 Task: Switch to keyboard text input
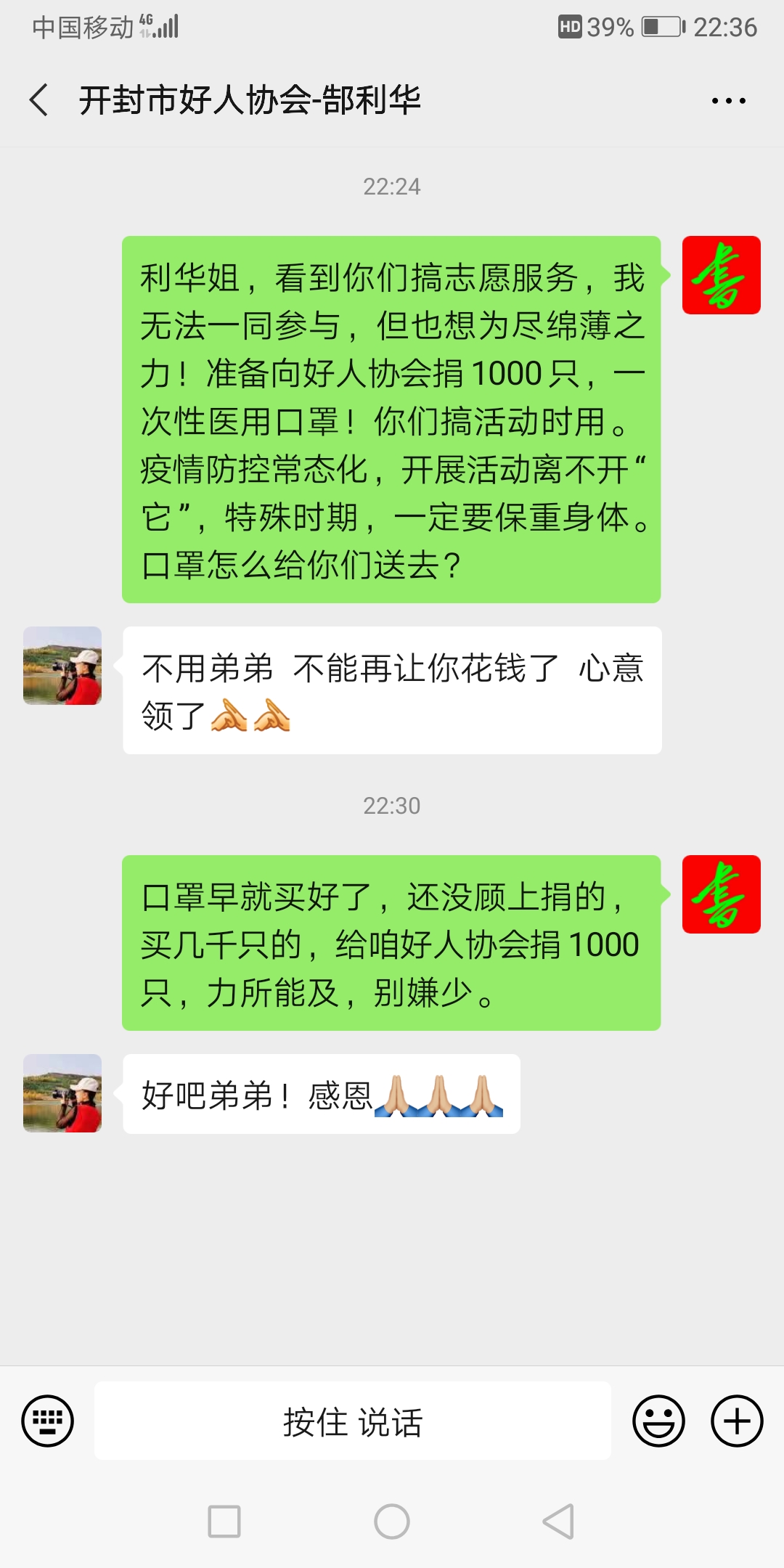tap(48, 1421)
